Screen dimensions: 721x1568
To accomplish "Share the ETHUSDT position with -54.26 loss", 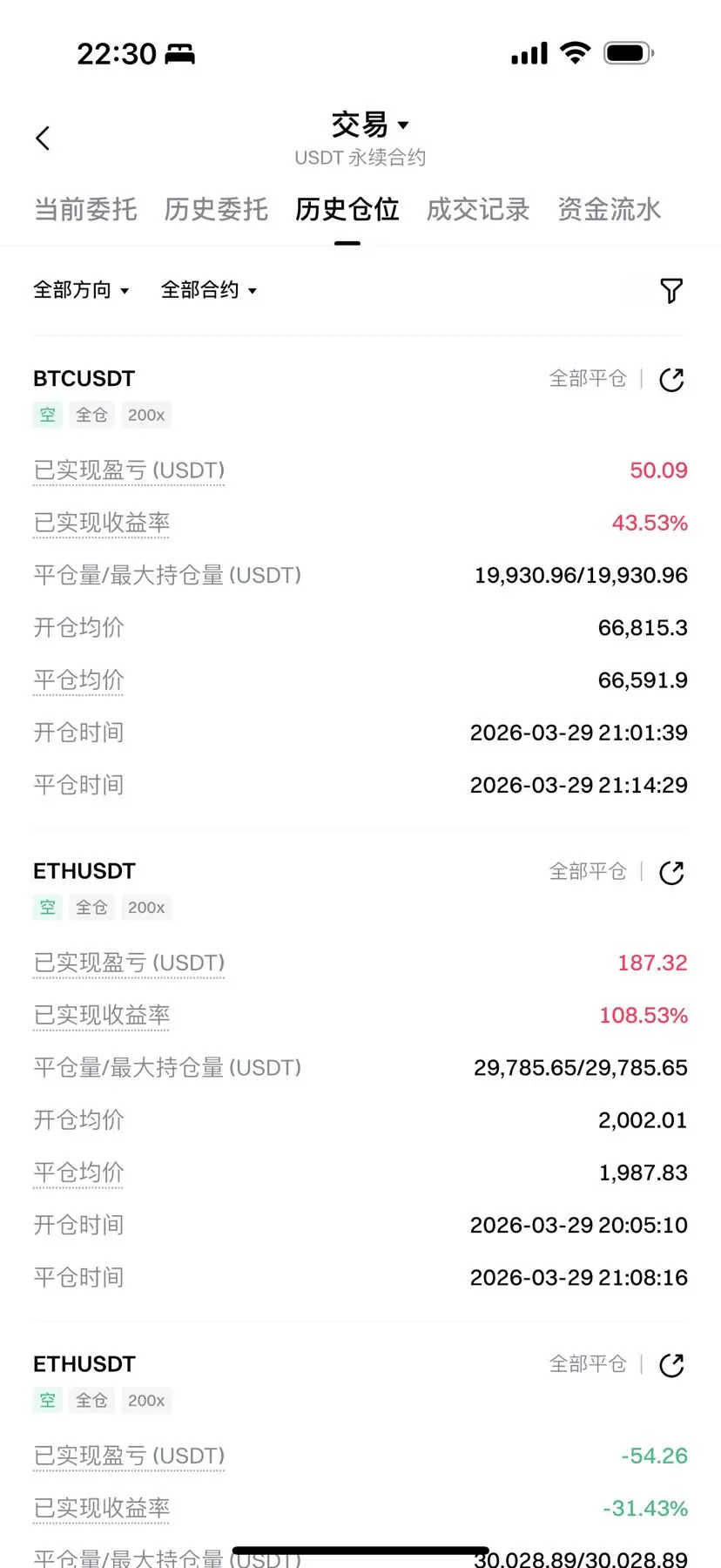I will 671,1365.
